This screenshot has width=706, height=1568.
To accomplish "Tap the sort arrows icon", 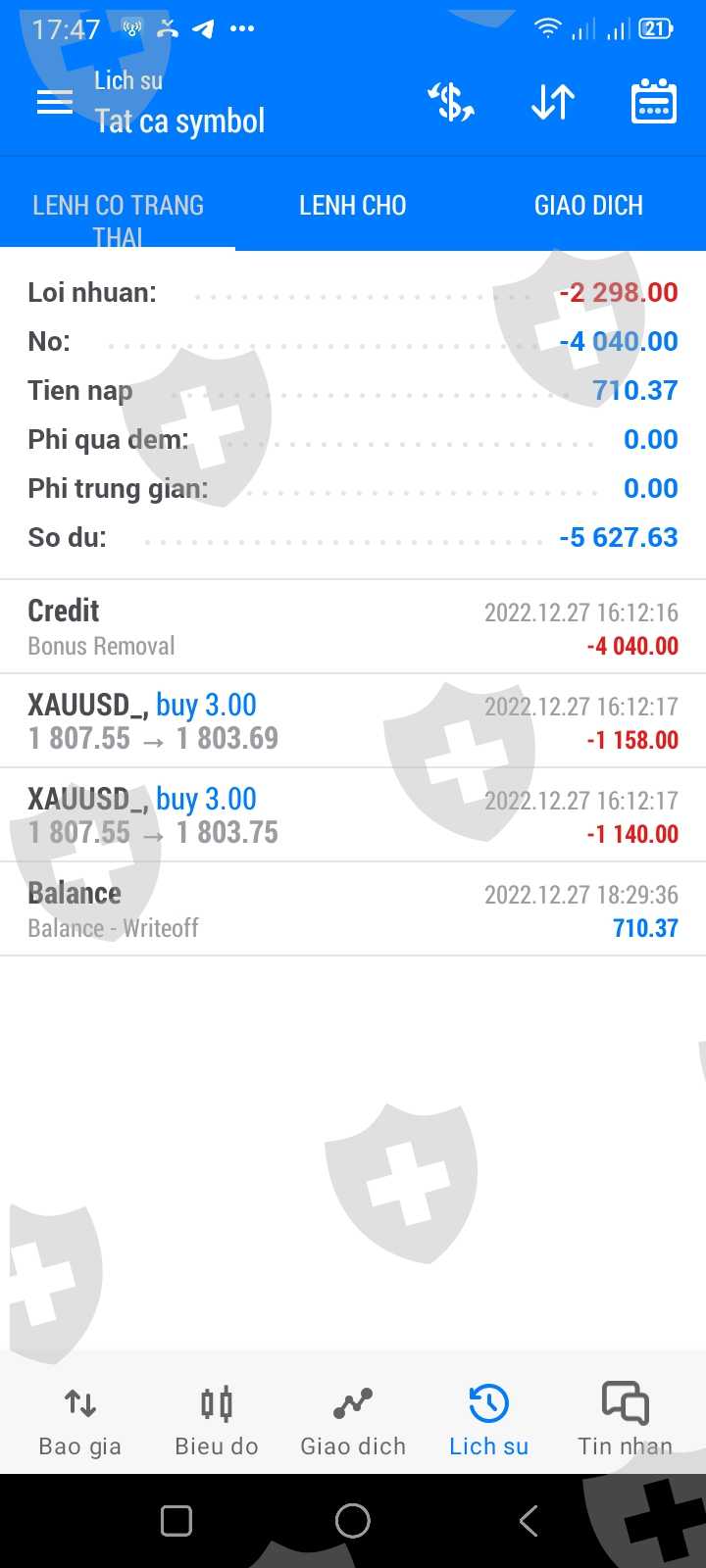I will (x=553, y=102).
